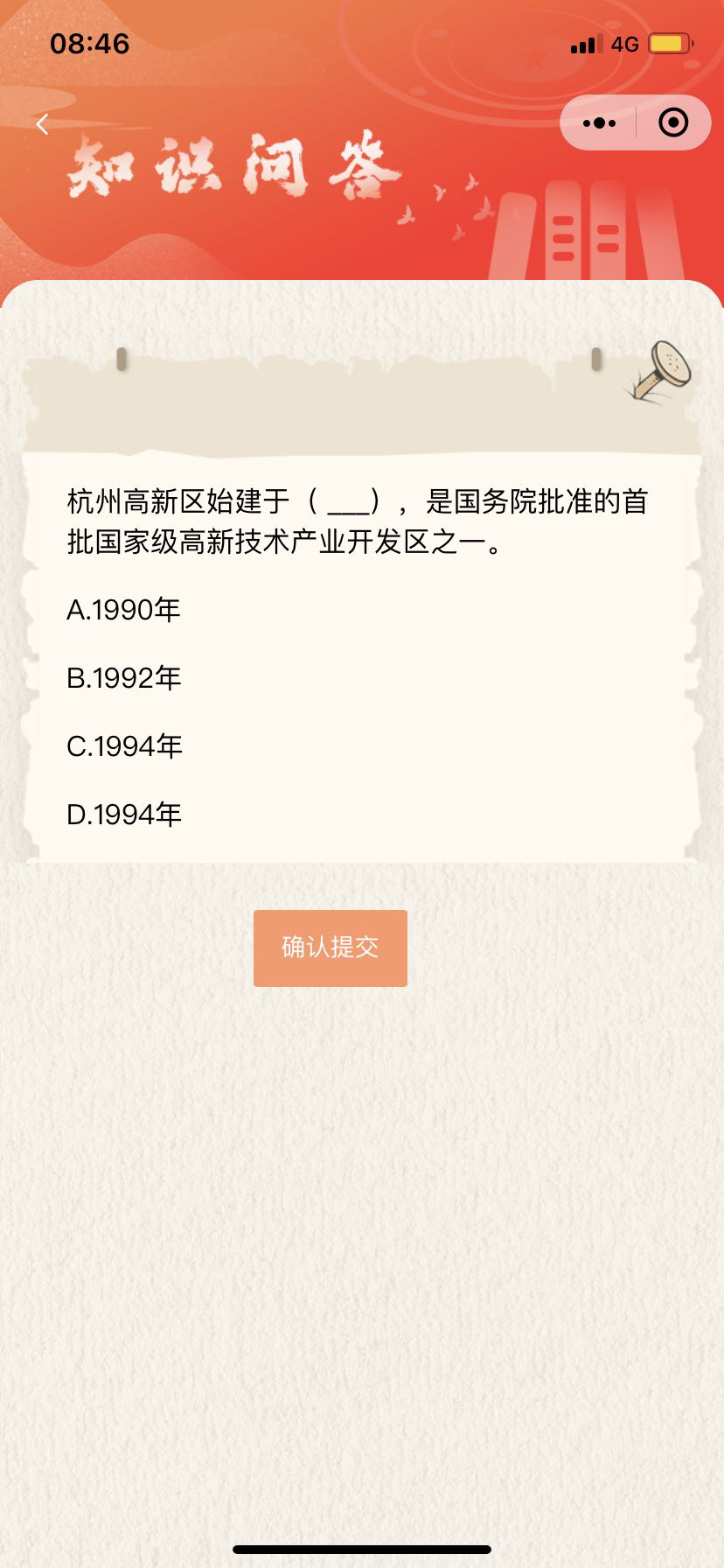Viewport: 724px width, 1568px height.
Task: Select option D.1994年
Action: tap(124, 815)
